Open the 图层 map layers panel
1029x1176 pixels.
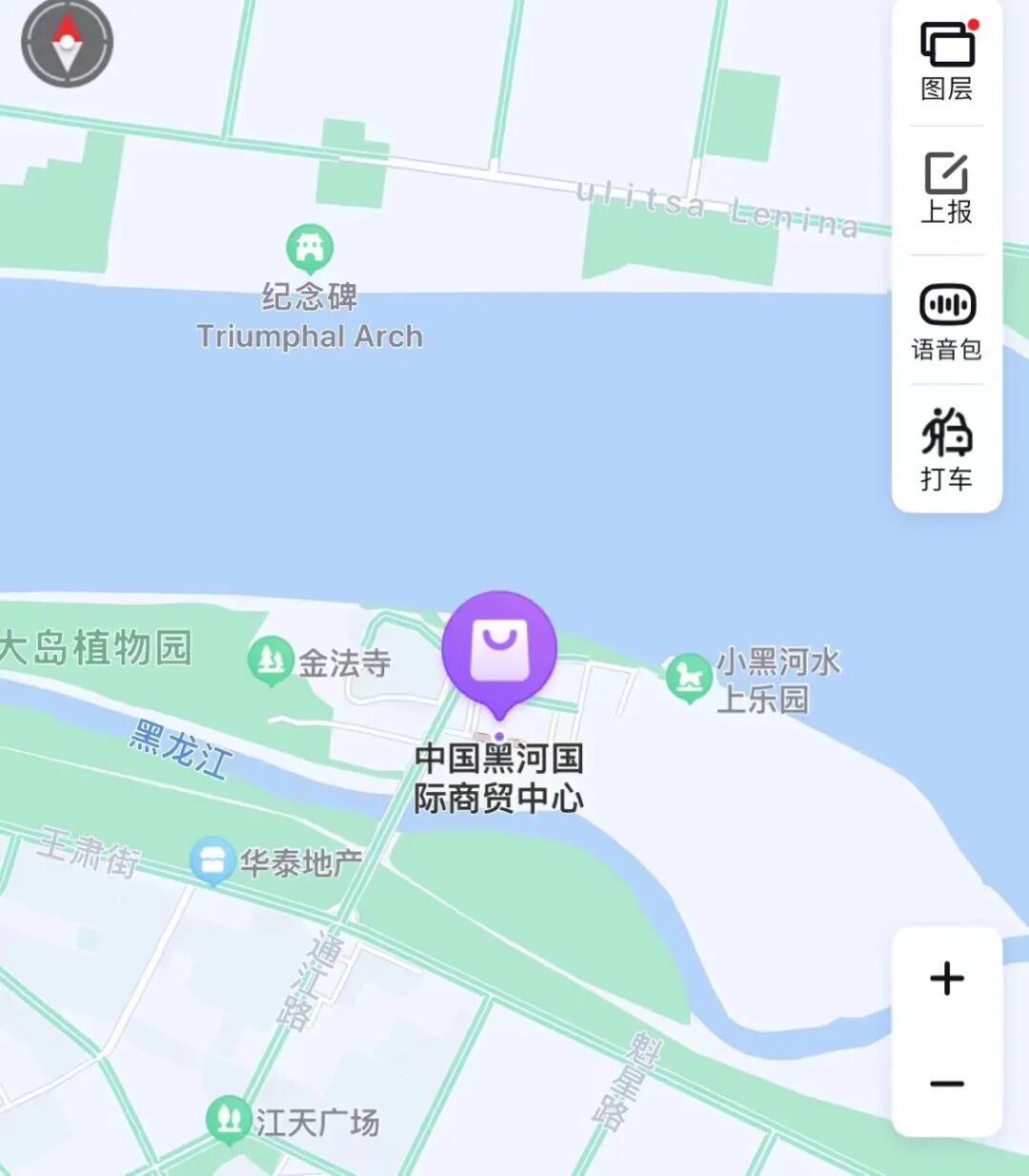coord(947,62)
